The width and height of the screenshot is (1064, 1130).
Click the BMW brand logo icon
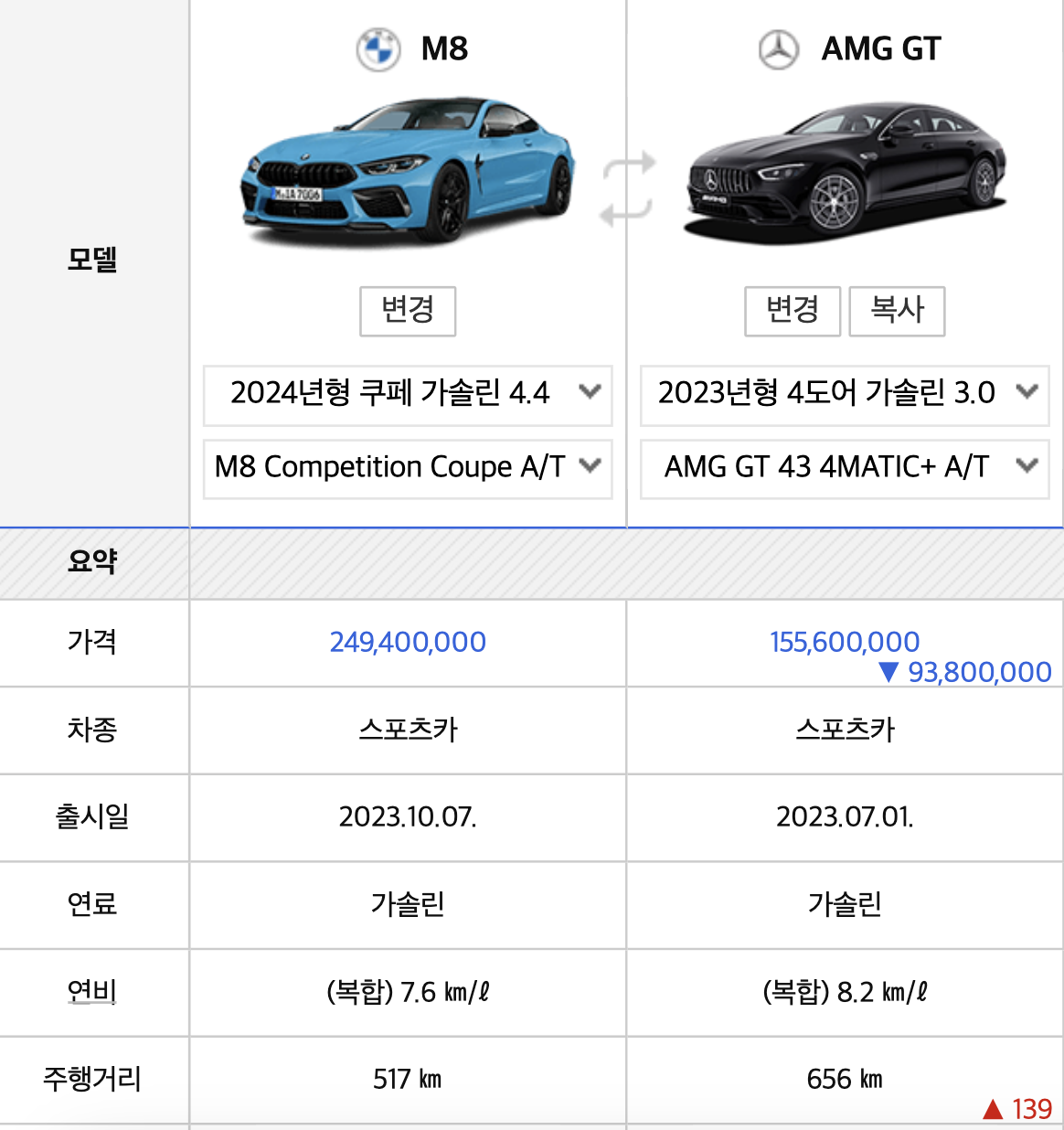pos(378,49)
